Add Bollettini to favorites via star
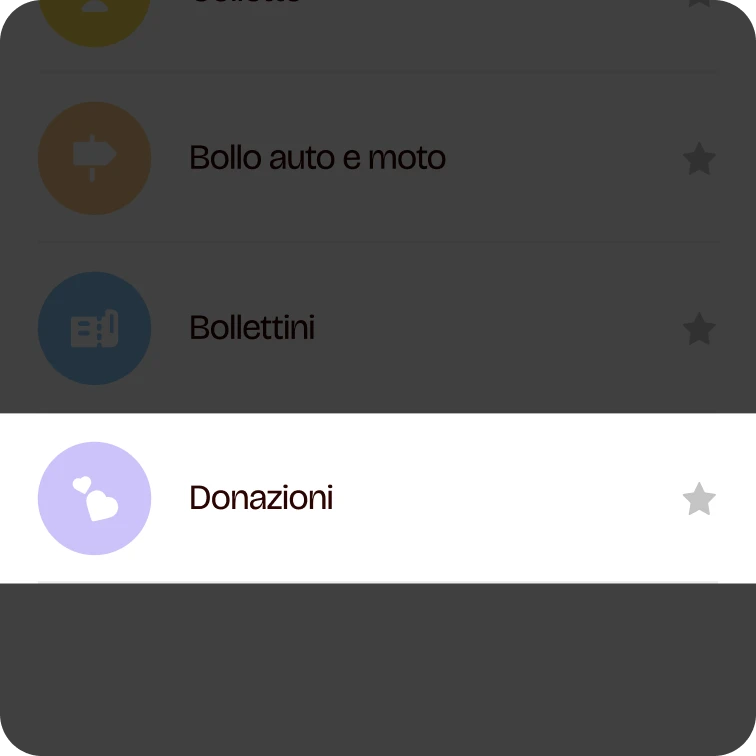Image resolution: width=756 pixels, height=756 pixels. point(699,329)
